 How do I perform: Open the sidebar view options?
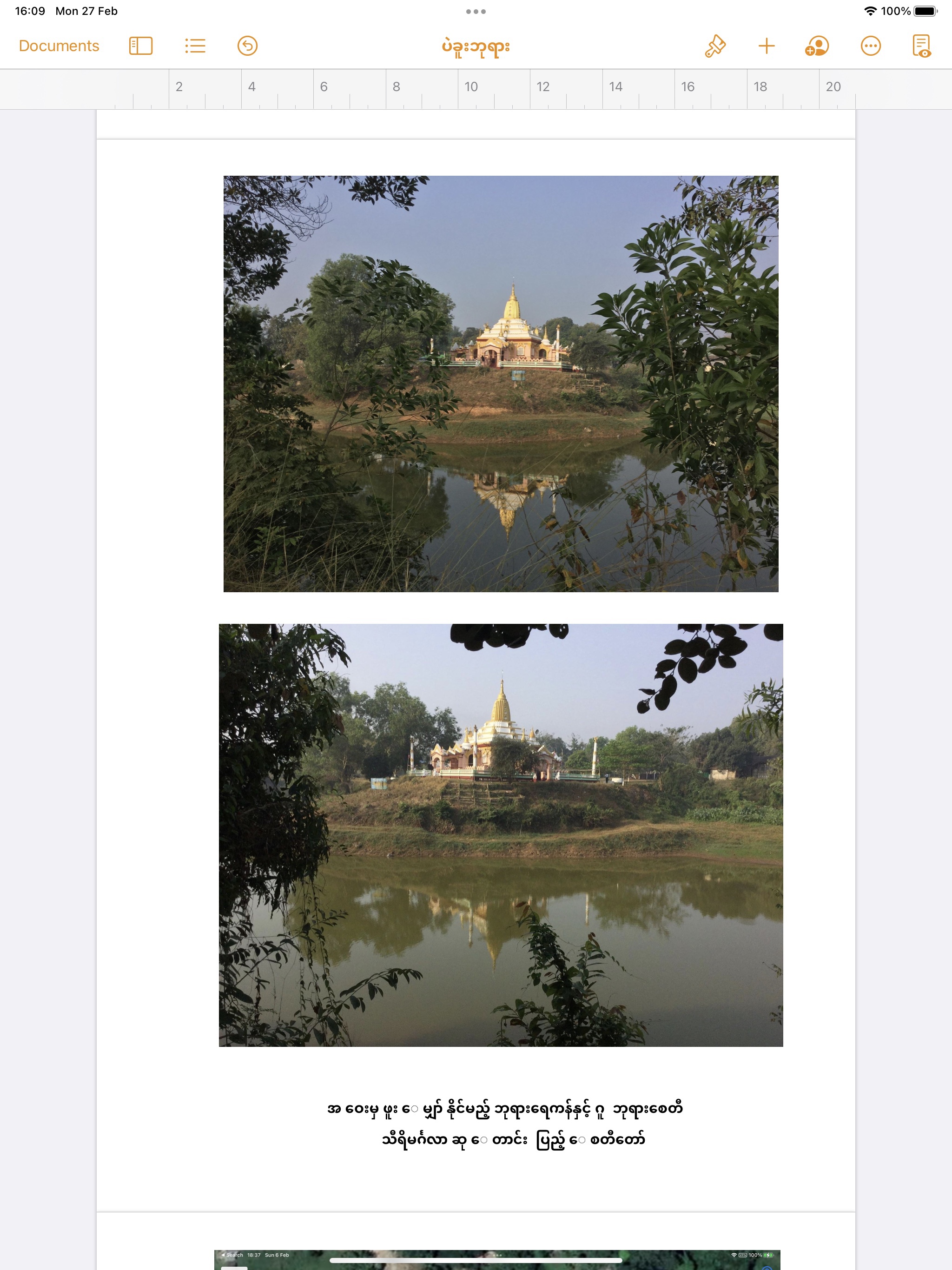coord(141,46)
